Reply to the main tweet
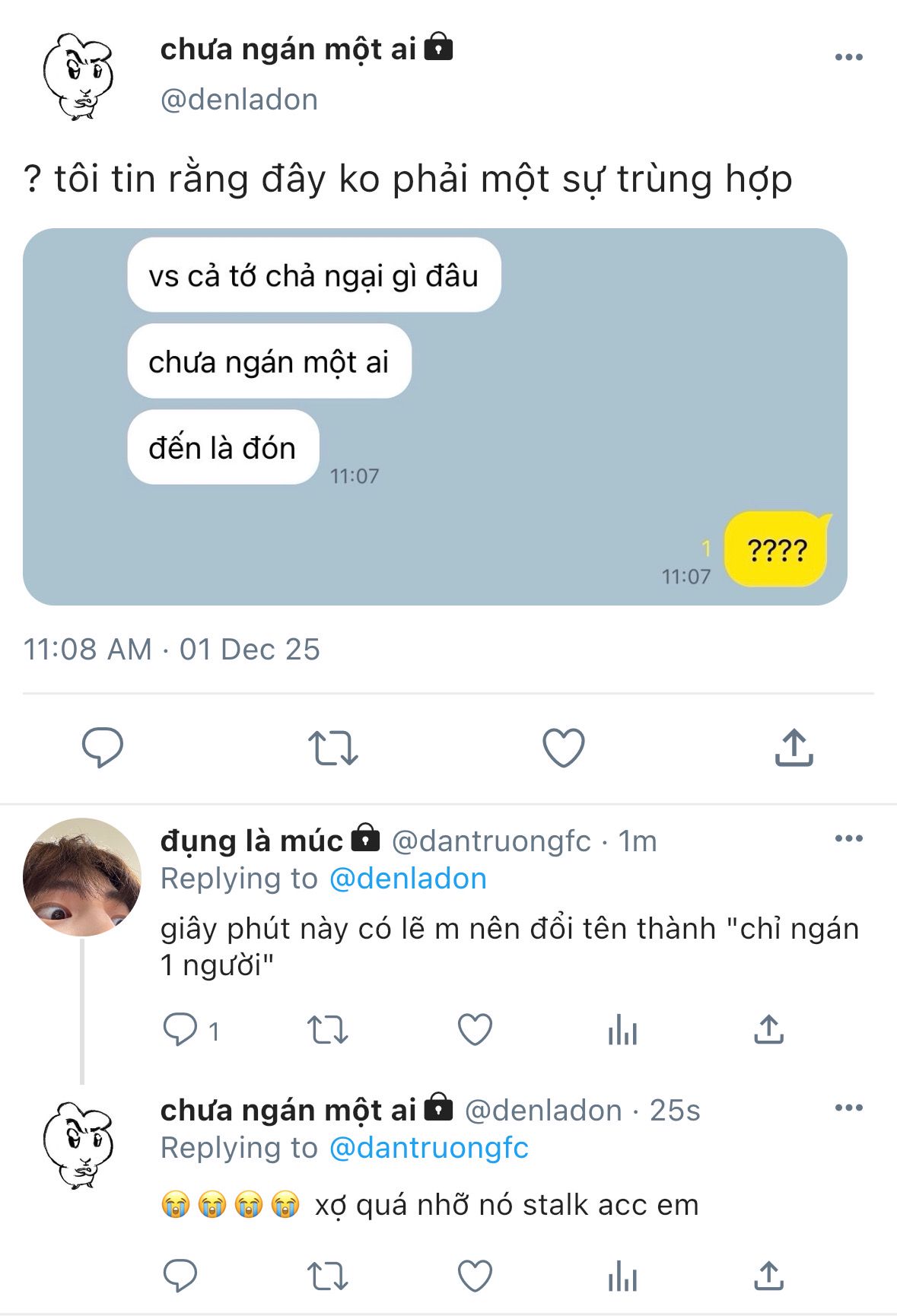The width and height of the screenshot is (897, 1316). point(103,747)
